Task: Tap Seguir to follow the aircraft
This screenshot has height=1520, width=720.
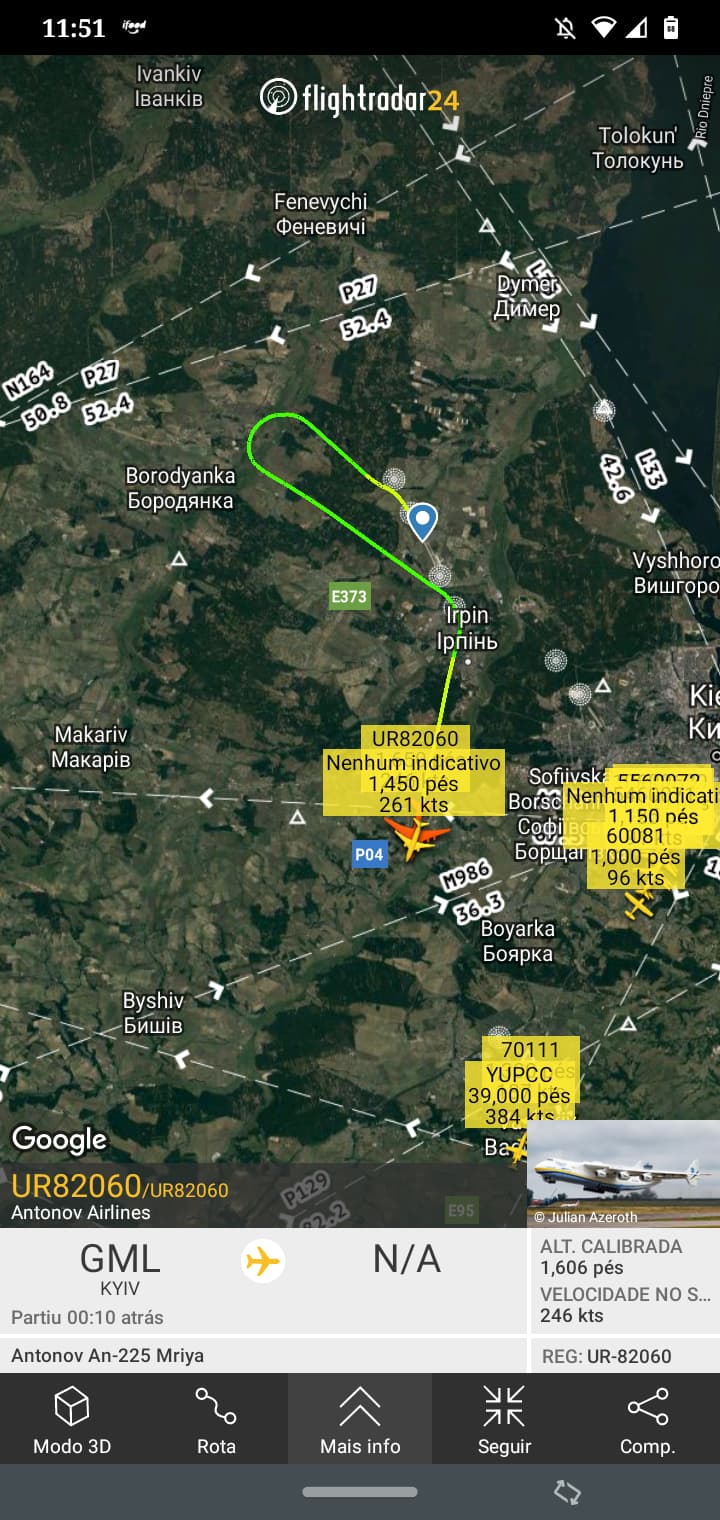Action: click(504, 1419)
